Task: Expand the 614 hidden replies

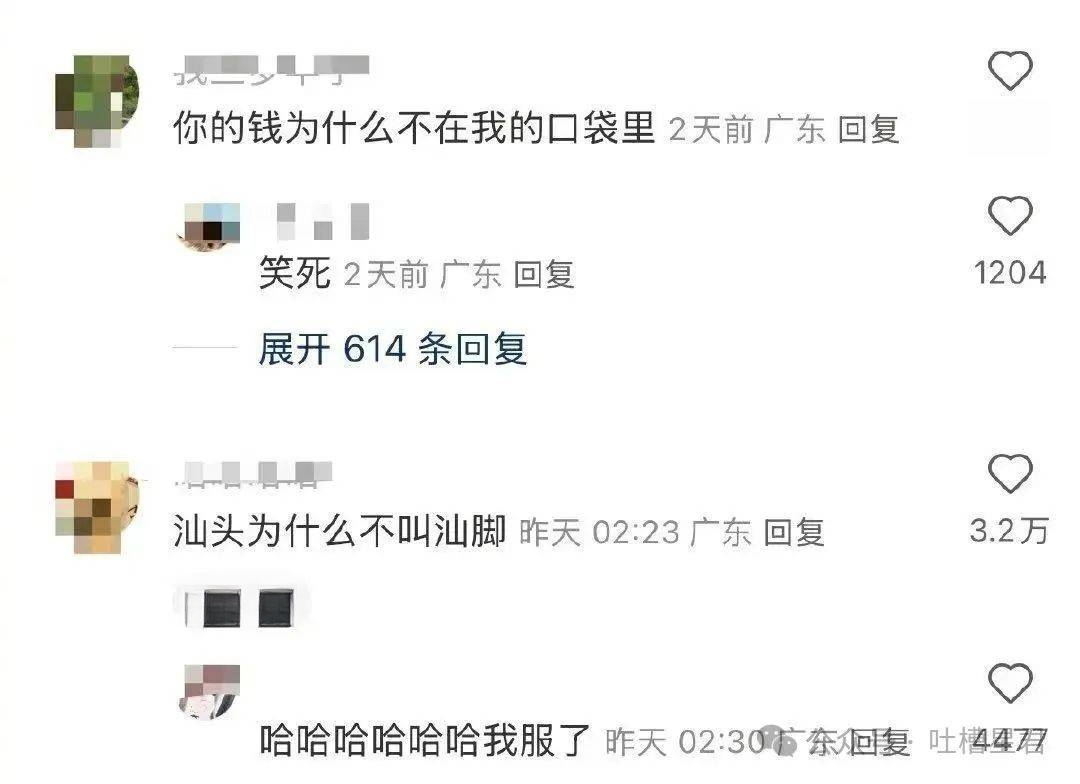Action: pos(392,349)
